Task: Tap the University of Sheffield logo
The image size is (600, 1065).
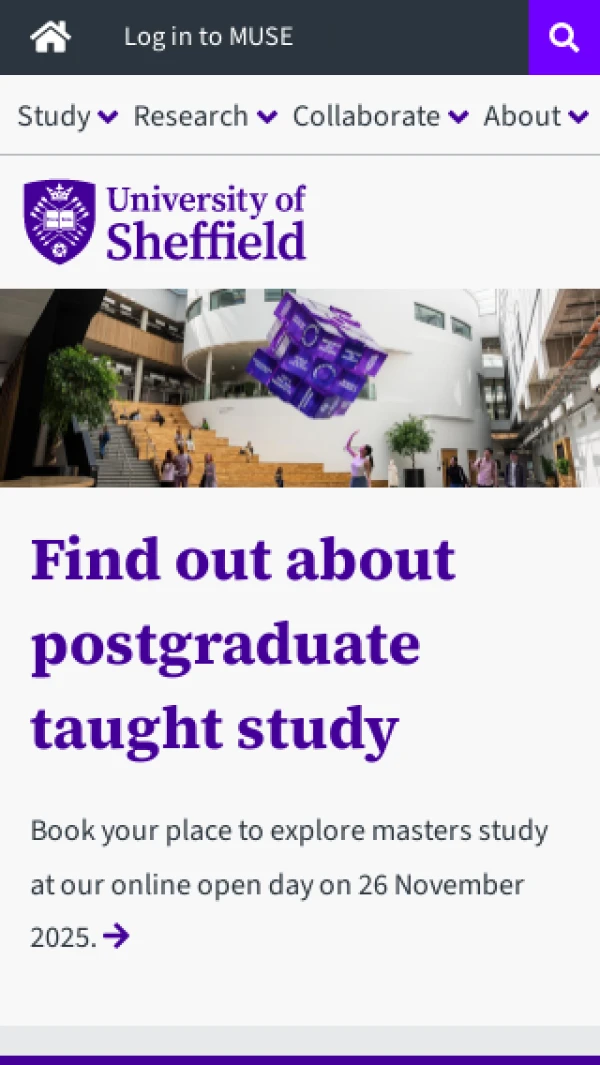Action: click(x=165, y=221)
